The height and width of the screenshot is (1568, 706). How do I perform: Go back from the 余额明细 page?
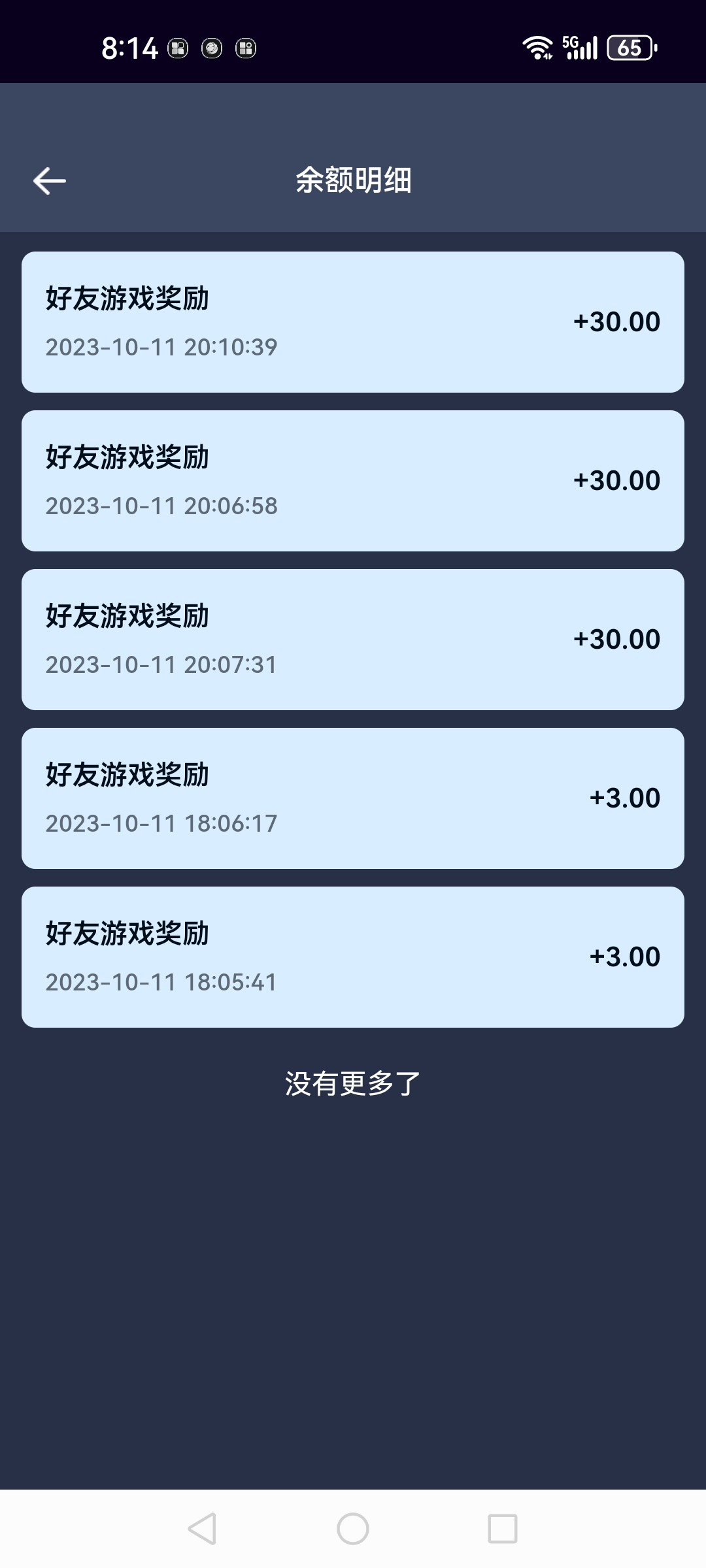pyautogui.click(x=50, y=181)
